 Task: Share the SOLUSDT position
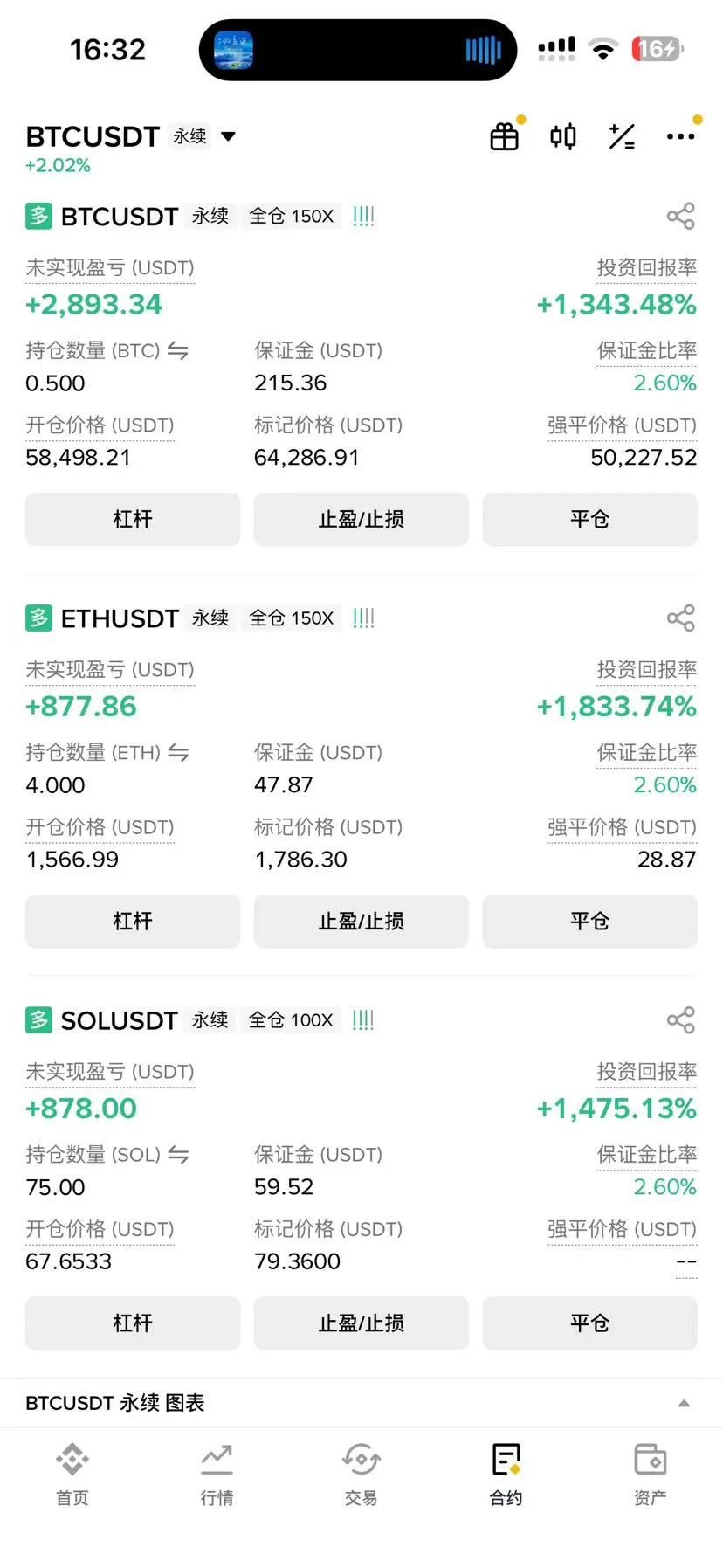[681, 1019]
